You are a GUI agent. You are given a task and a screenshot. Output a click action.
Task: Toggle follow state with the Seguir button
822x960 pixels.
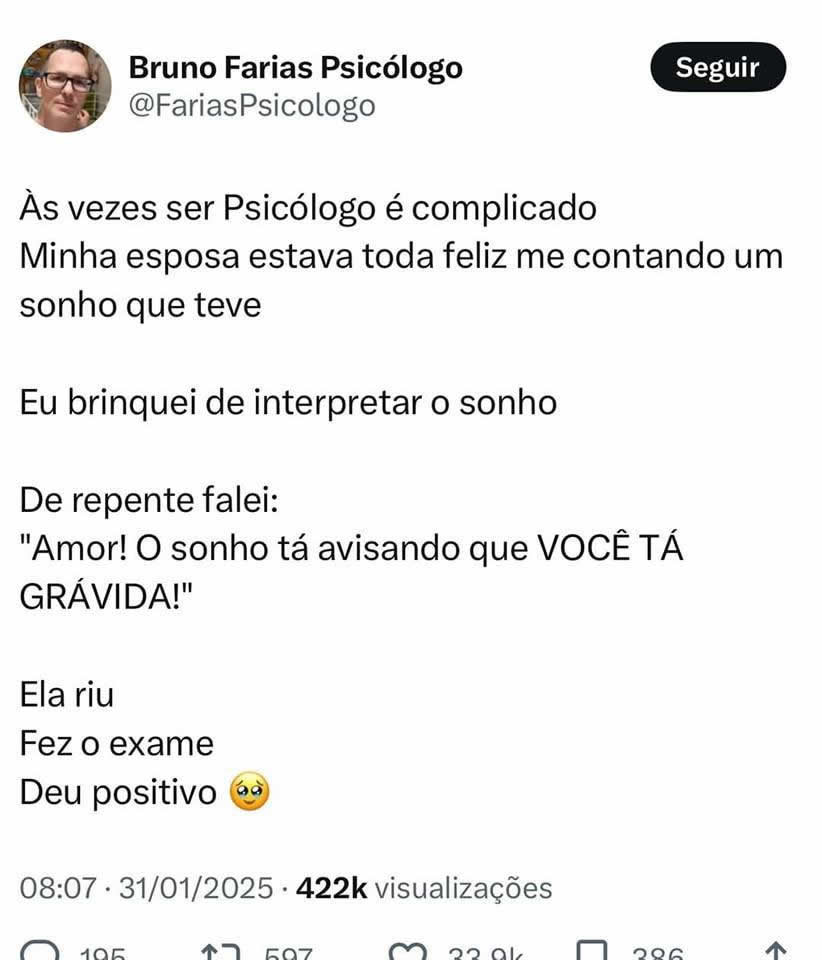point(717,68)
